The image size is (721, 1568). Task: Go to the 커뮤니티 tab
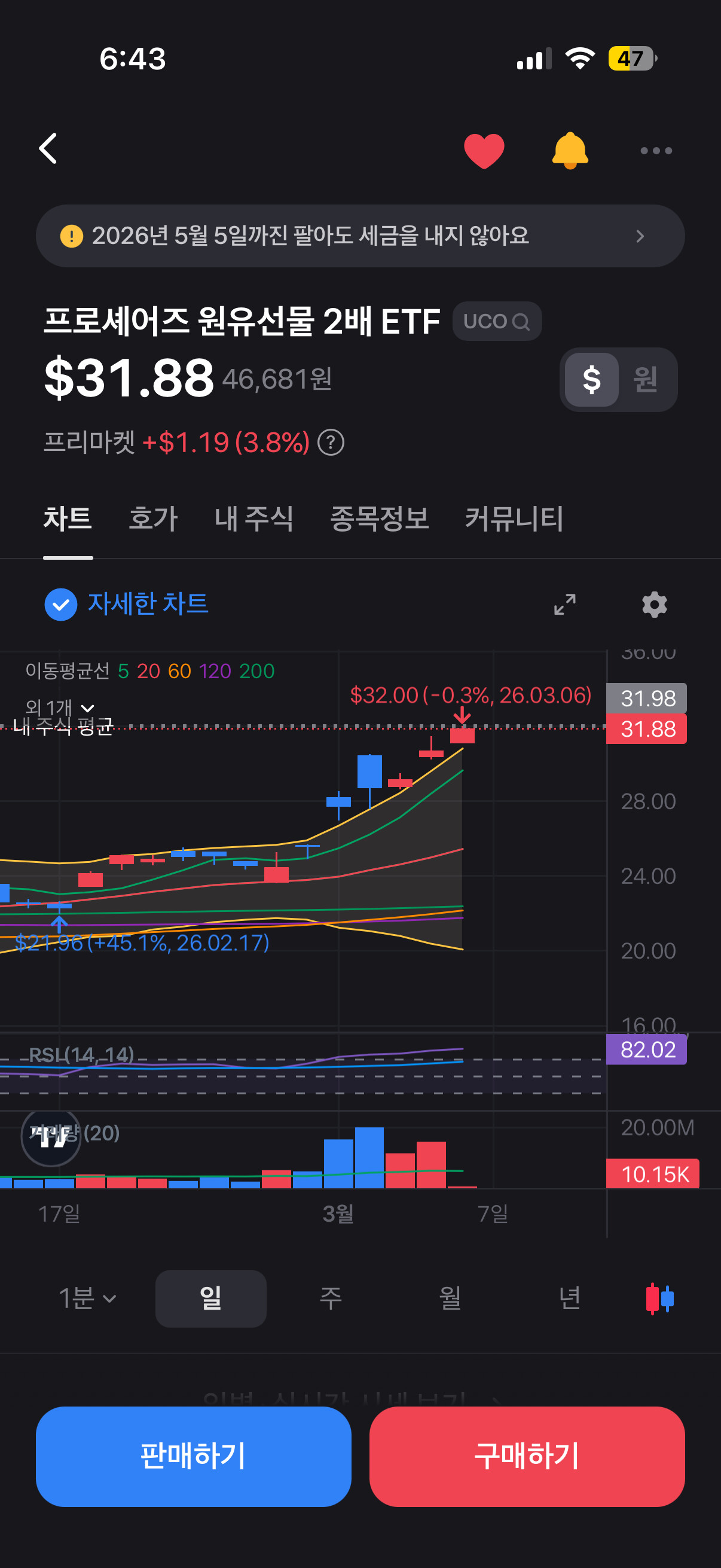coord(514,519)
